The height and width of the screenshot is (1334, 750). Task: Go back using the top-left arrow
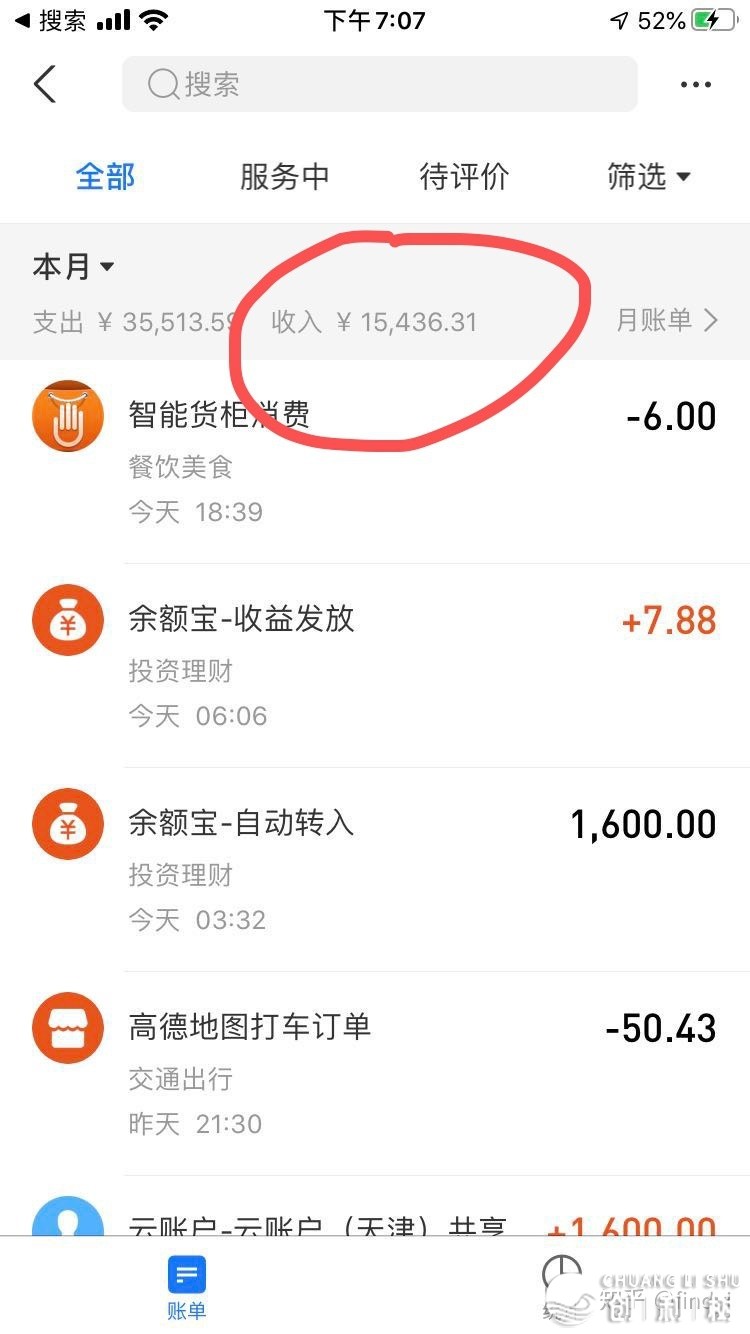pyautogui.click(x=45, y=84)
